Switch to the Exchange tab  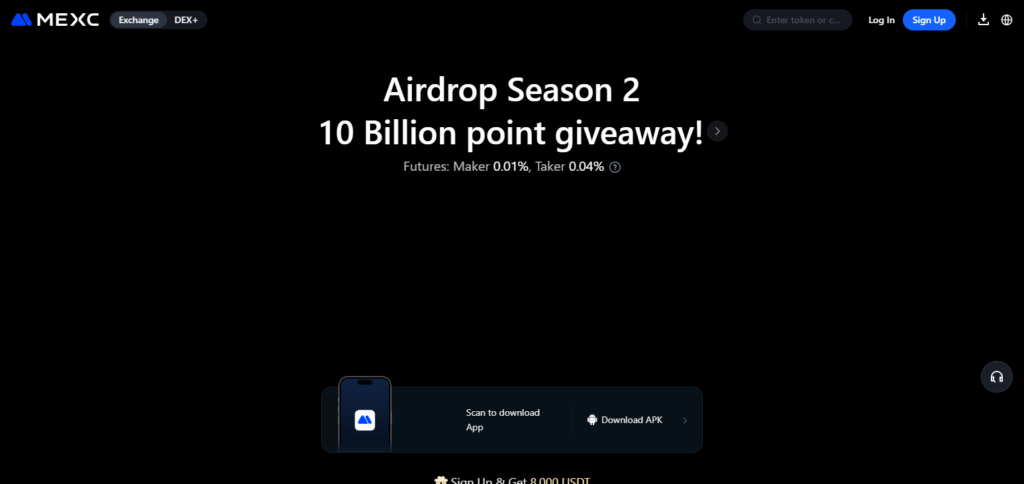click(x=138, y=20)
